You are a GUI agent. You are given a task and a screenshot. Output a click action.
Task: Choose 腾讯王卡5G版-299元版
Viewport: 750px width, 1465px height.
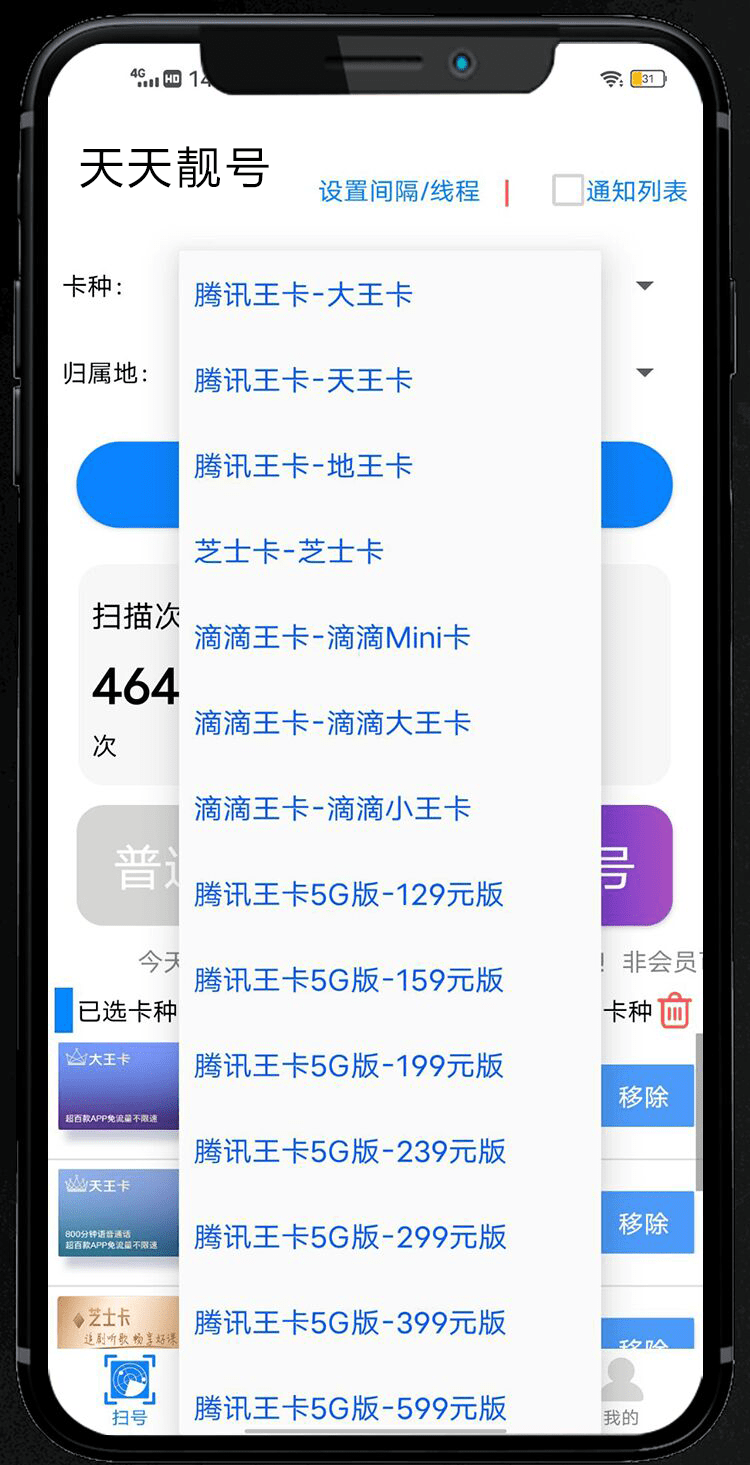(350, 1237)
